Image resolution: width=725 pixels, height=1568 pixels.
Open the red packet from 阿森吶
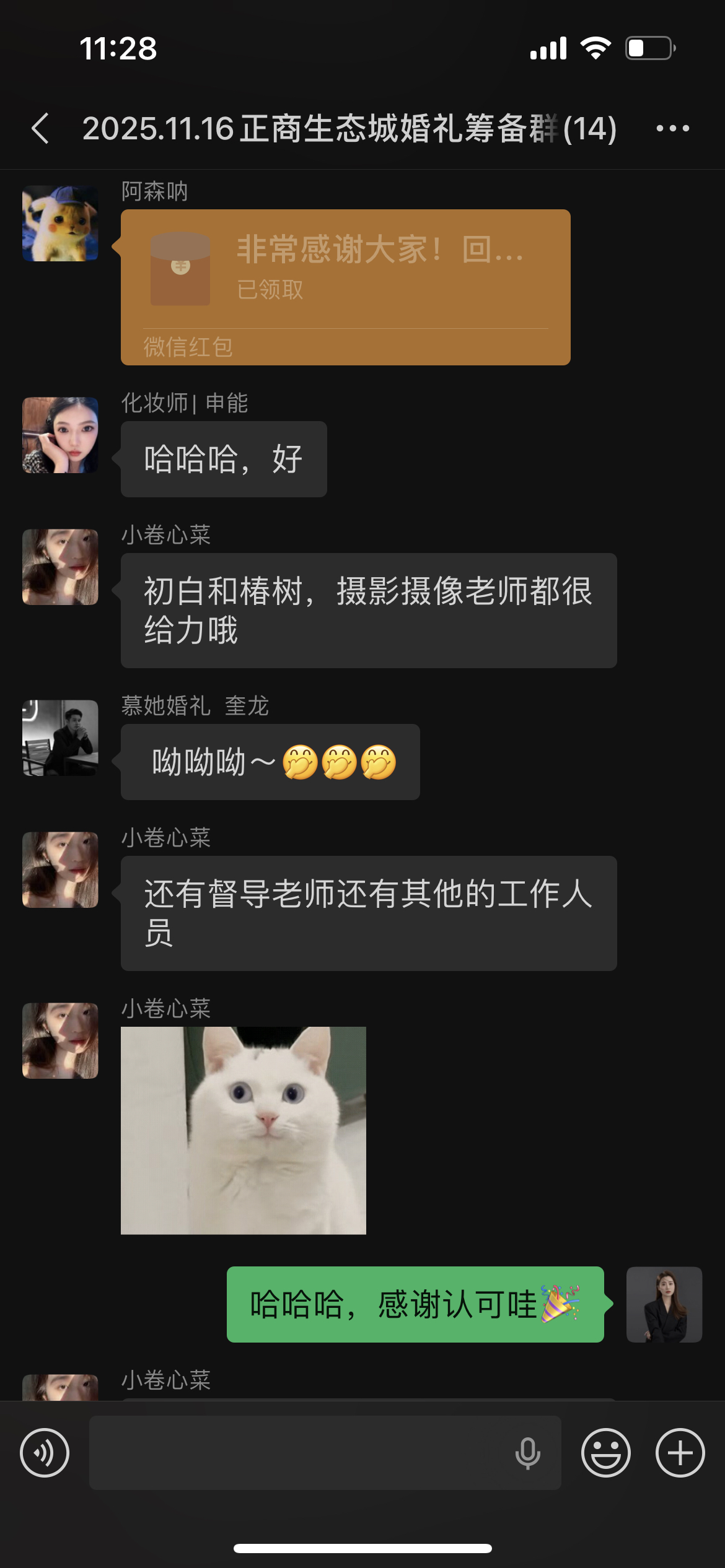pos(345,287)
